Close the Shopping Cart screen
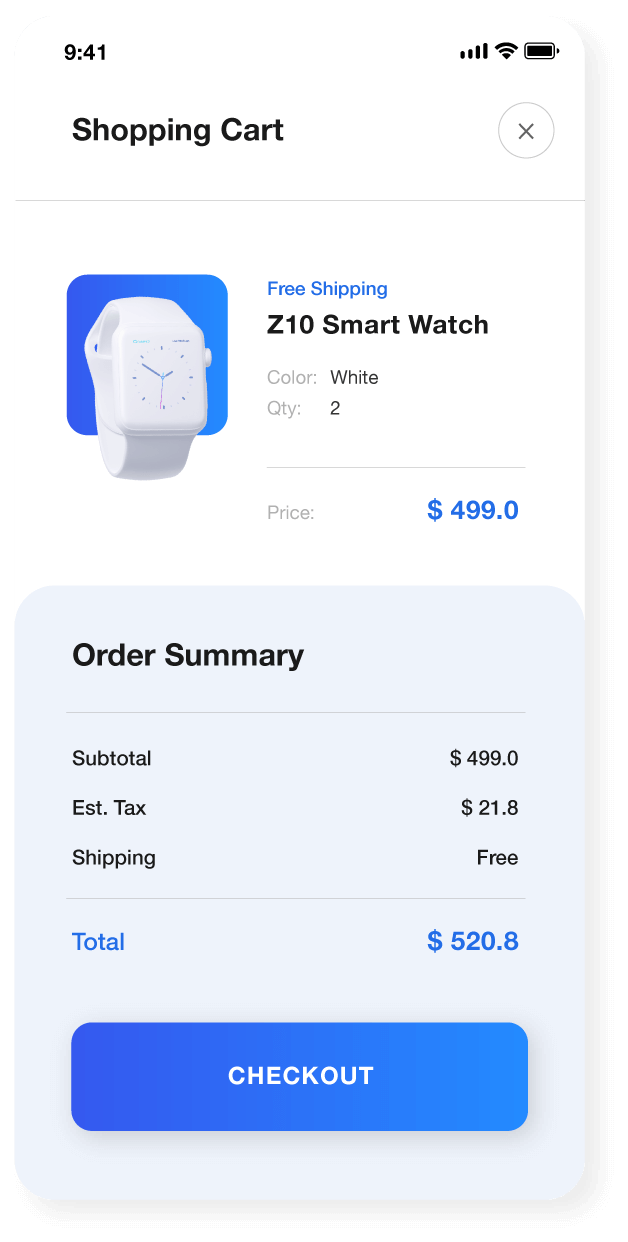628x1242 pixels. coord(526,131)
